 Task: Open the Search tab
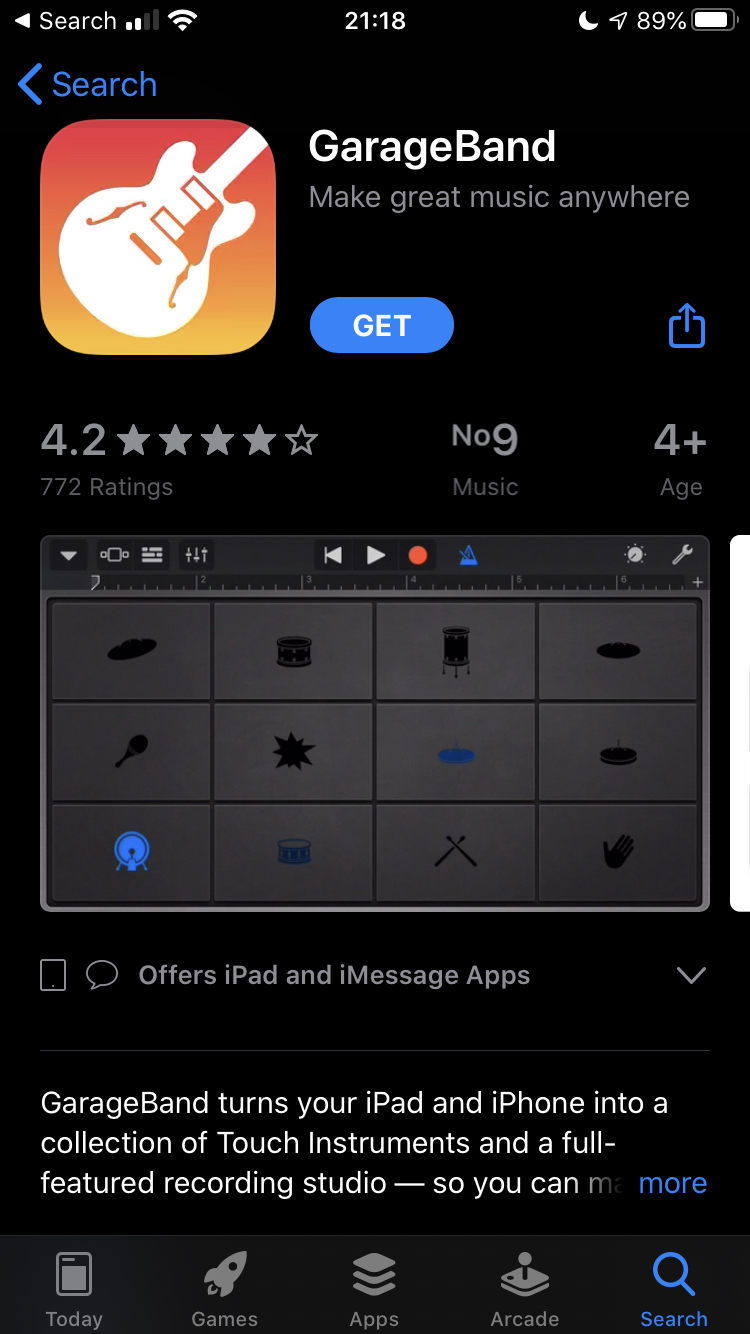pos(673,1288)
